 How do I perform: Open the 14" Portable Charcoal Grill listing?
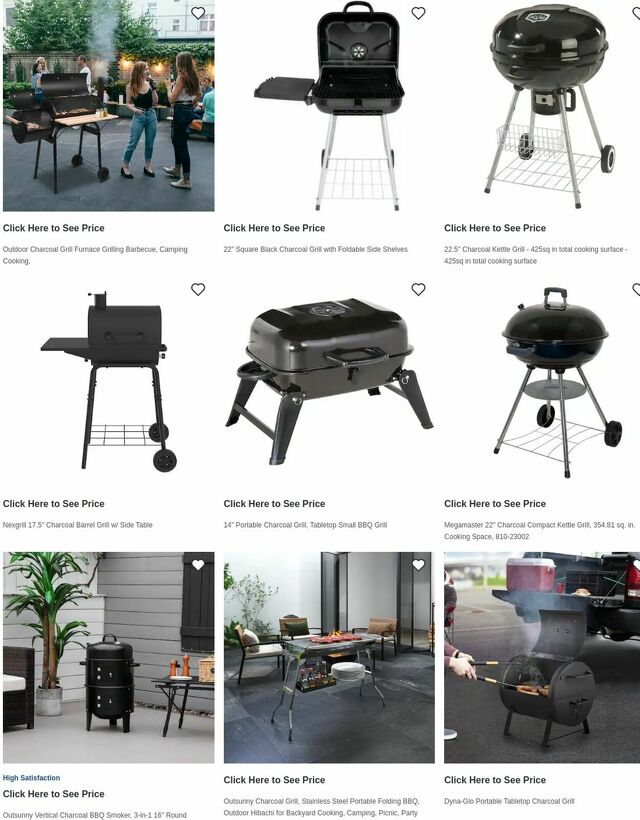[329, 382]
